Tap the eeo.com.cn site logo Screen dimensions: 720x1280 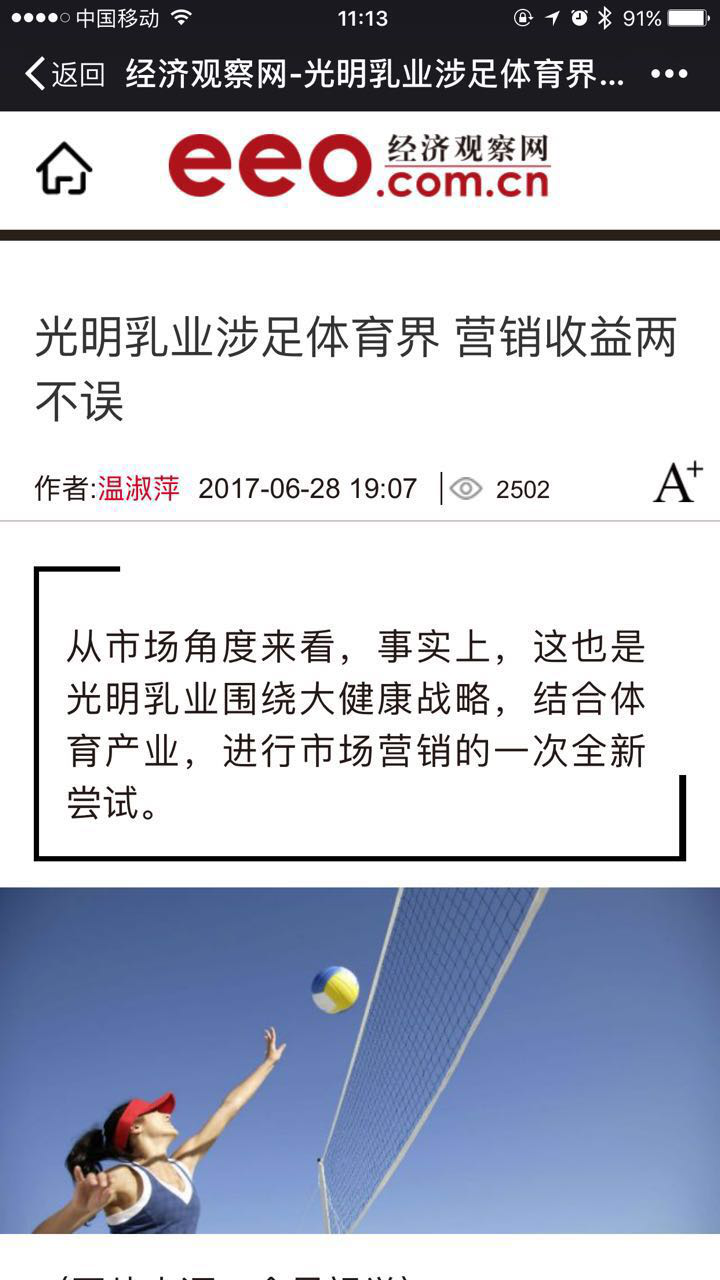point(360,168)
